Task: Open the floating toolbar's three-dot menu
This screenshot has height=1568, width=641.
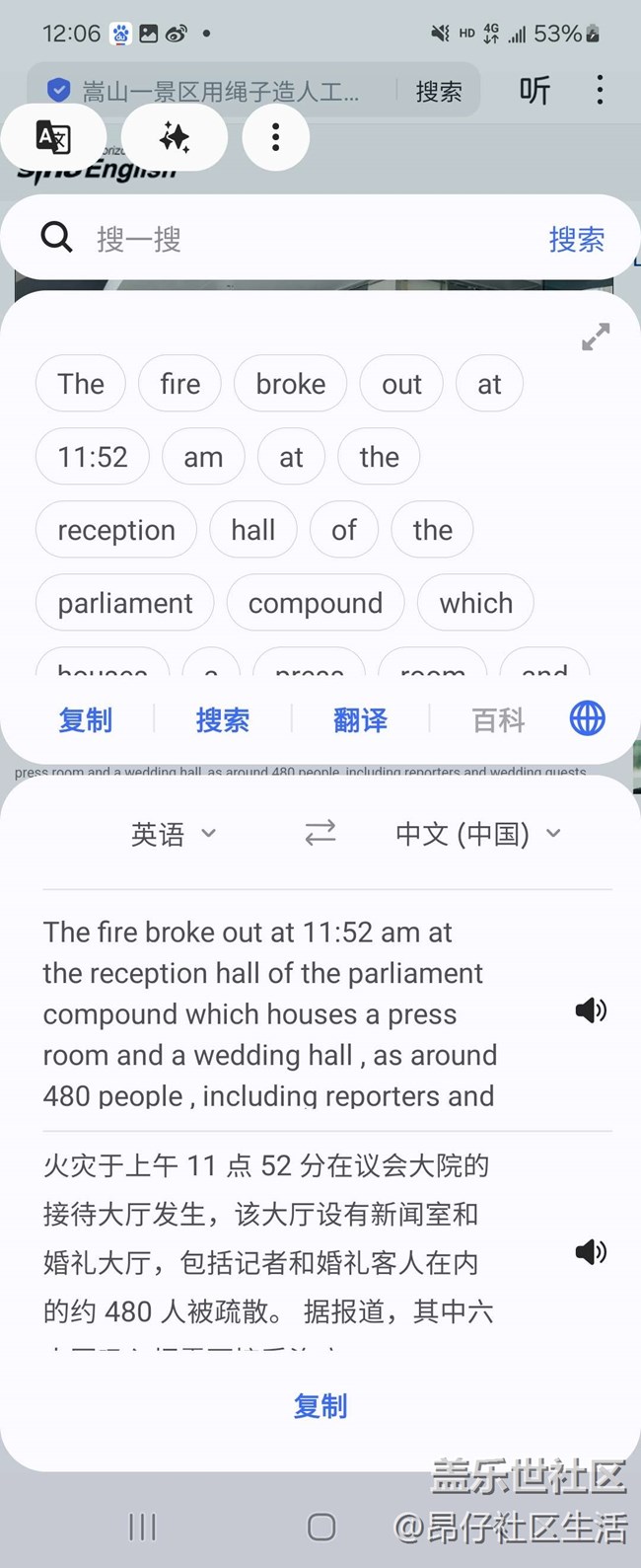Action: (276, 137)
